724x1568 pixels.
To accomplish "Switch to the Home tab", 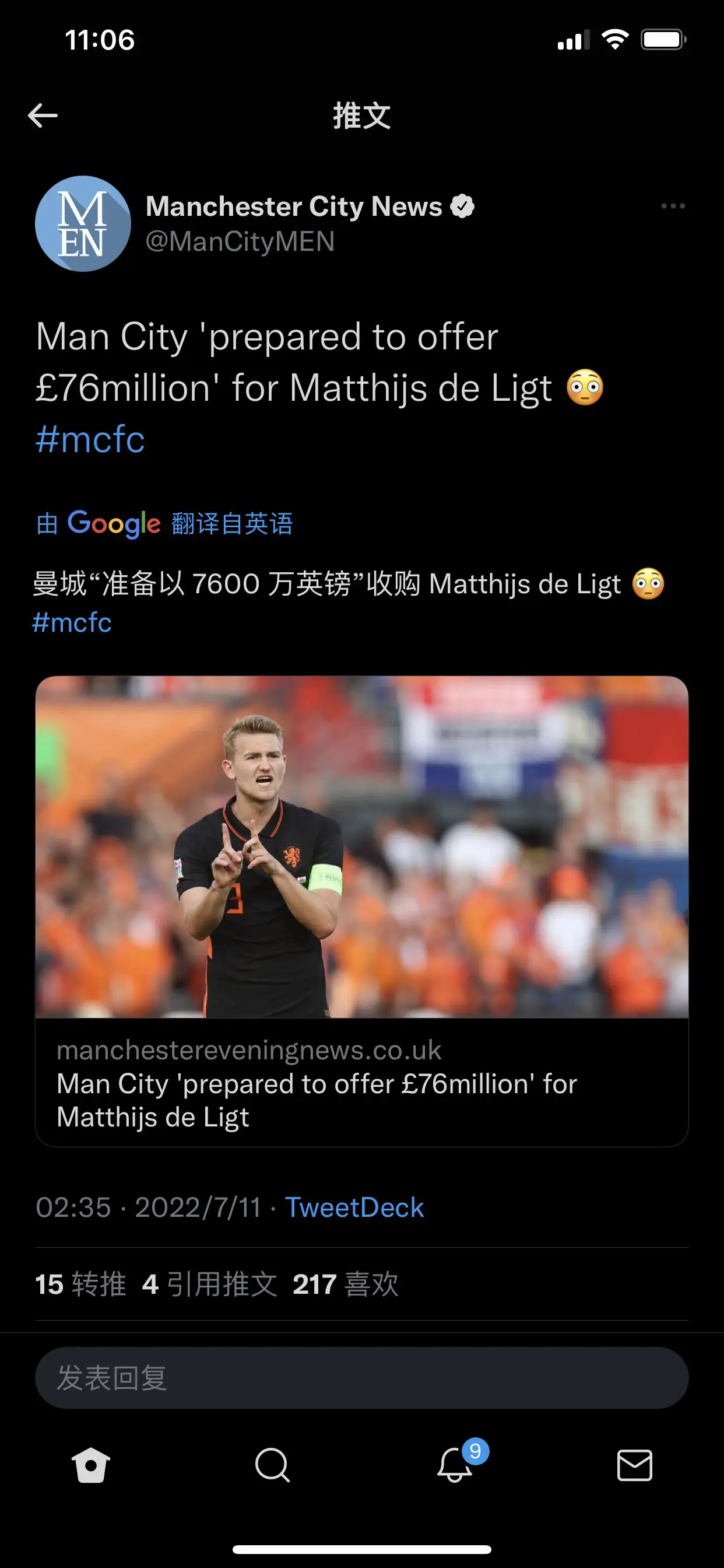I will click(91, 1465).
